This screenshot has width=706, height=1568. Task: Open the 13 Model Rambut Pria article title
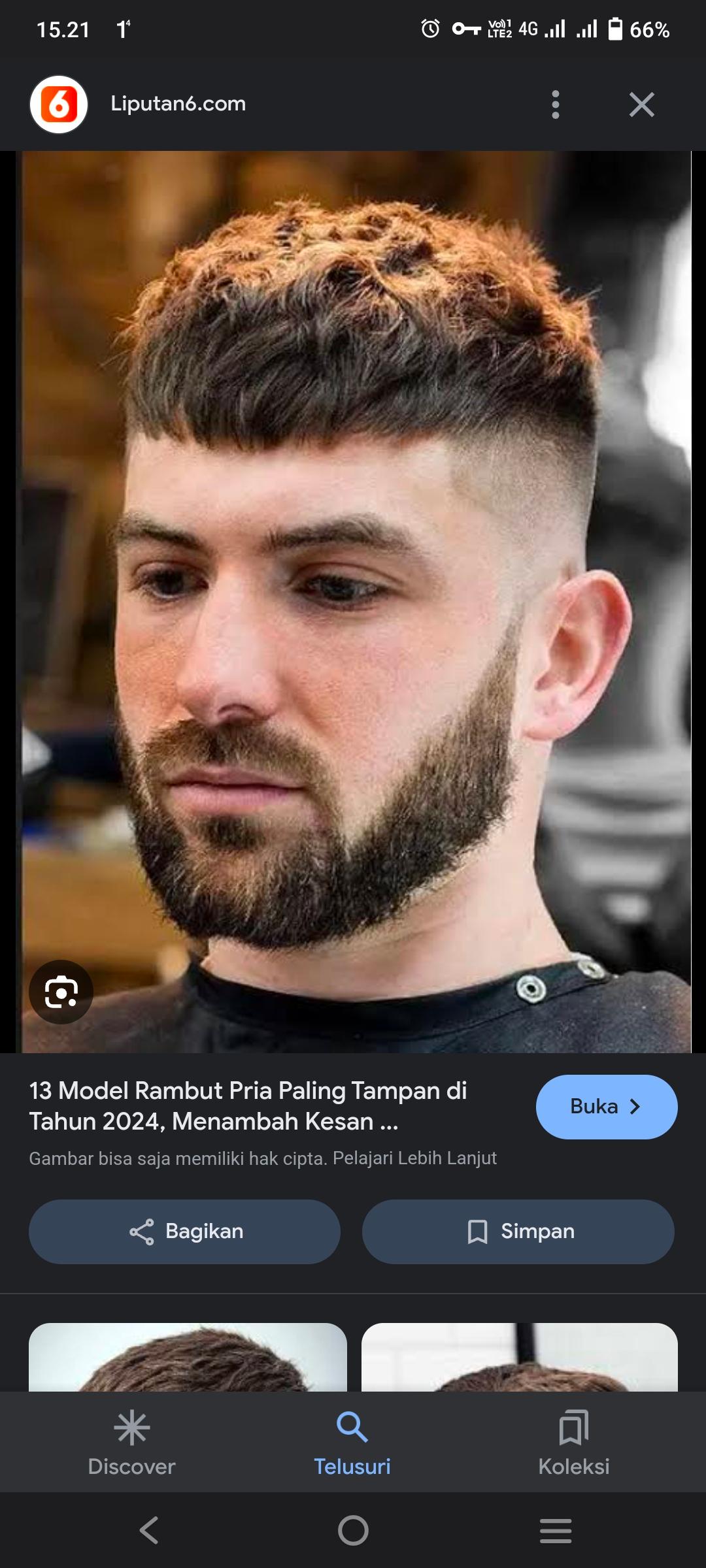(x=248, y=1105)
